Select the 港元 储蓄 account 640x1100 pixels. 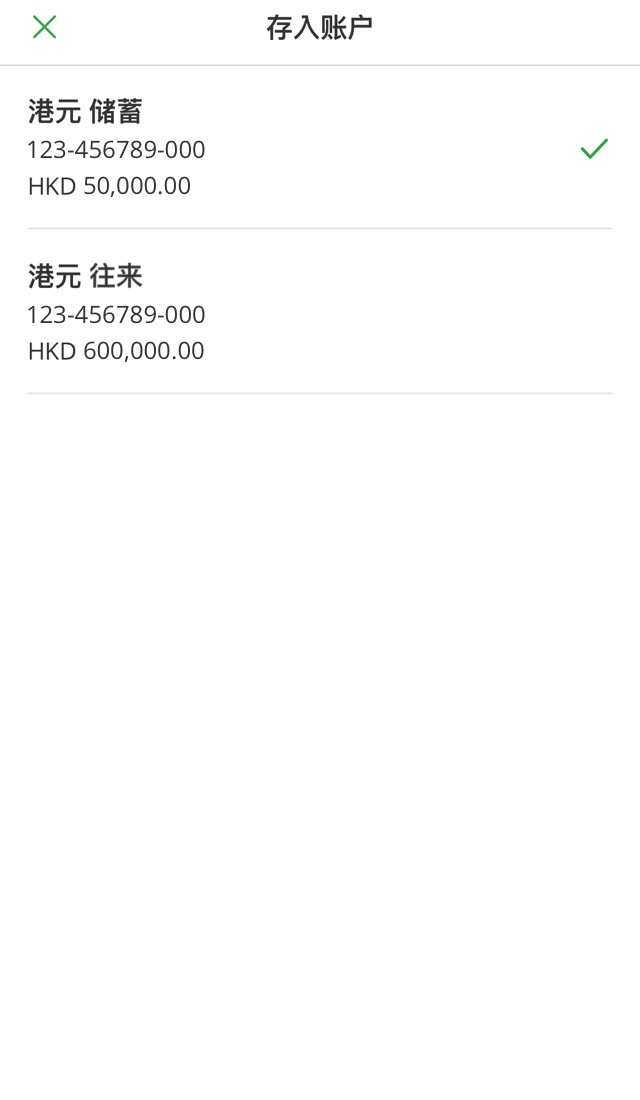[x=319, y=148]
